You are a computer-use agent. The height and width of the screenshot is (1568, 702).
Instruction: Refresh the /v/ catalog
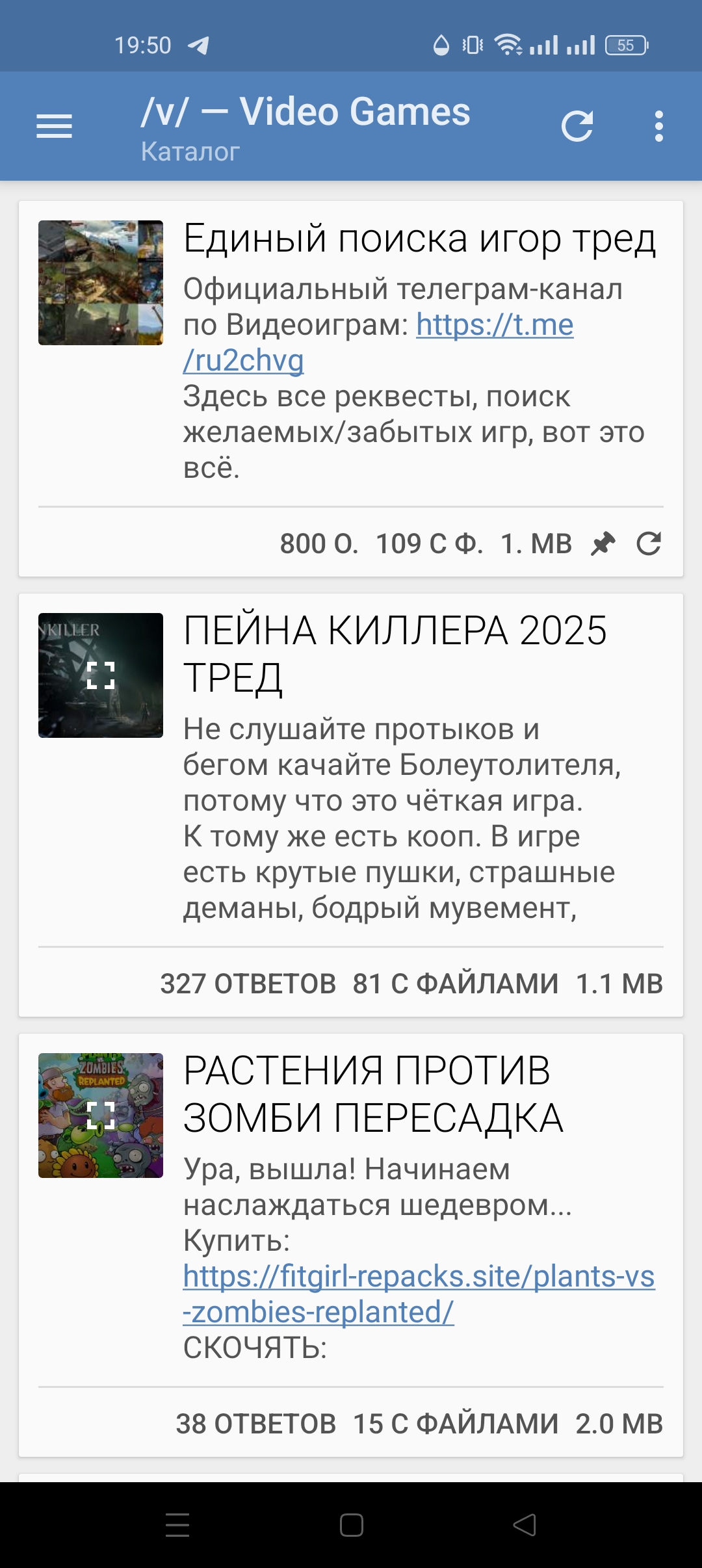577,126
